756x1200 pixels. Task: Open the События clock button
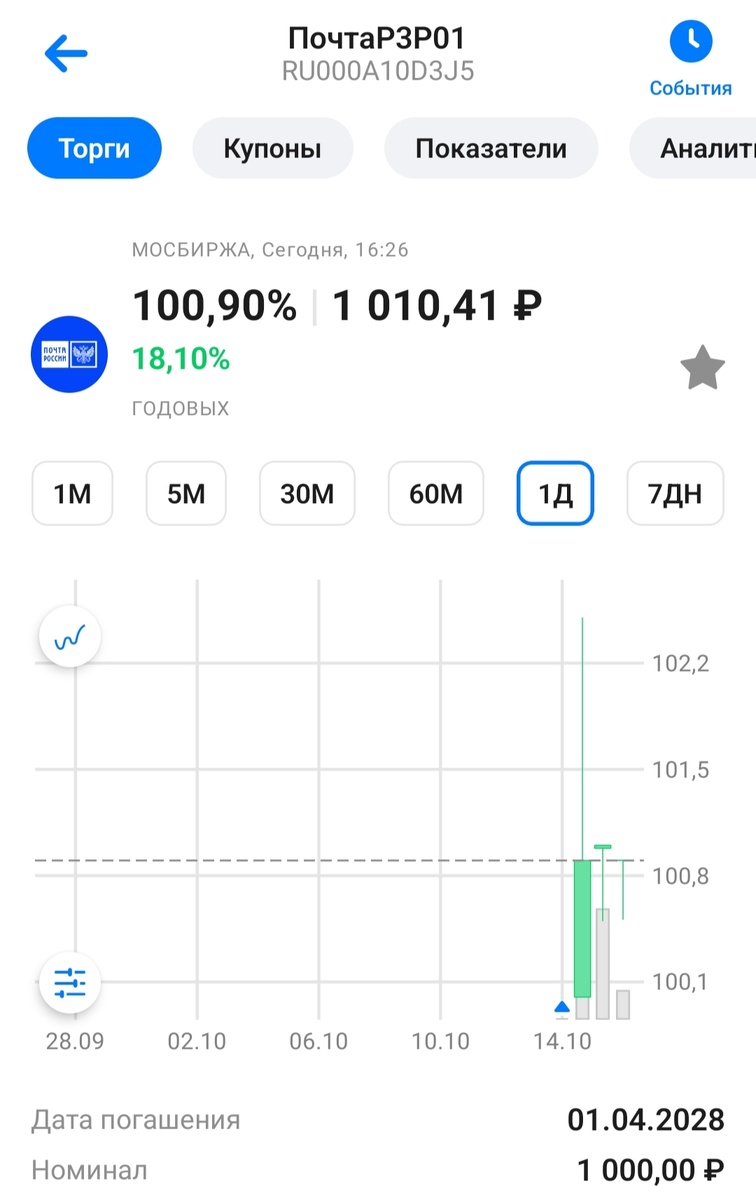[690, 58]
